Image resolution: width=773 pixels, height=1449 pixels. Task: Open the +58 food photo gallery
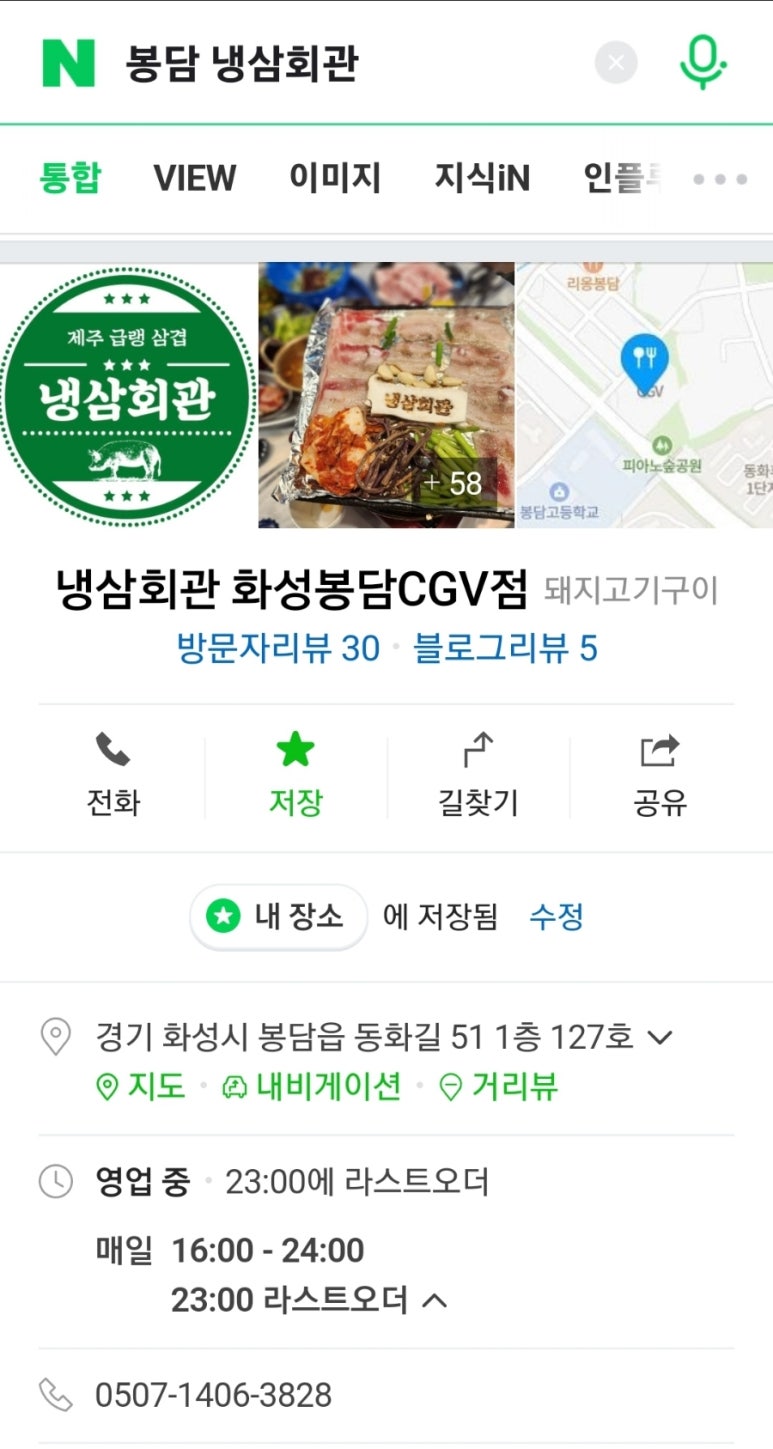coord(386,395)
